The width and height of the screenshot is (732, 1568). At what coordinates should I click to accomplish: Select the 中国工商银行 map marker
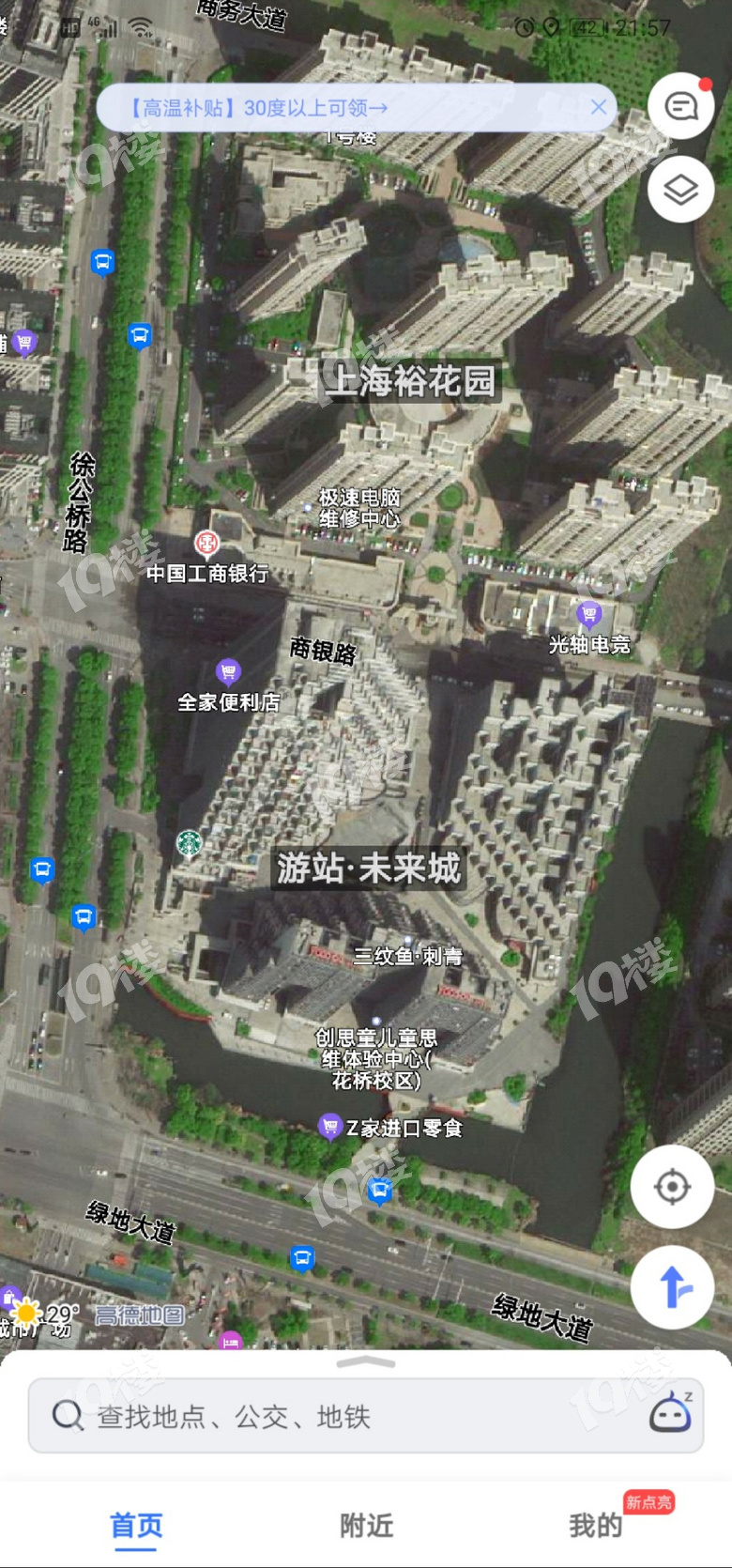(206, 544)
